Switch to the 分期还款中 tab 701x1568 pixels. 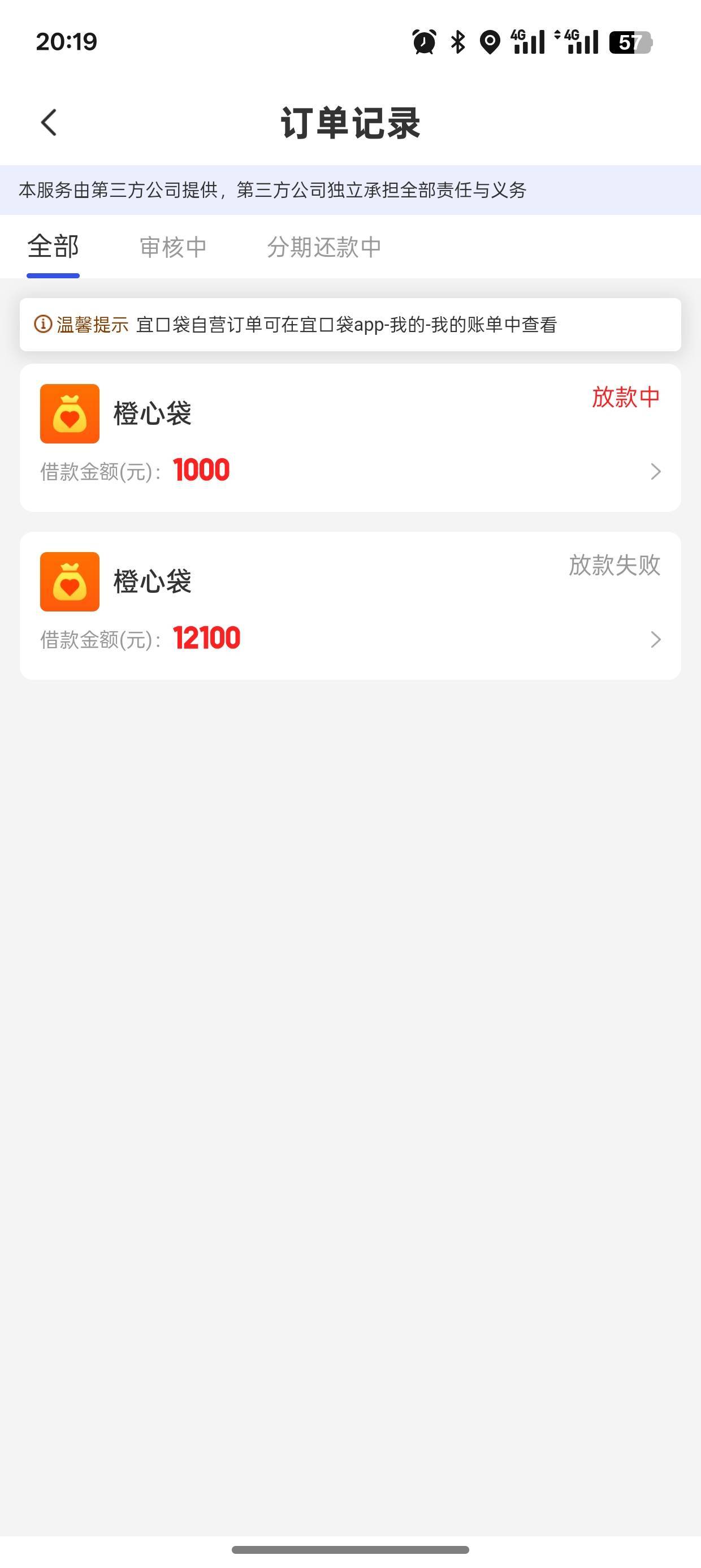324,247
